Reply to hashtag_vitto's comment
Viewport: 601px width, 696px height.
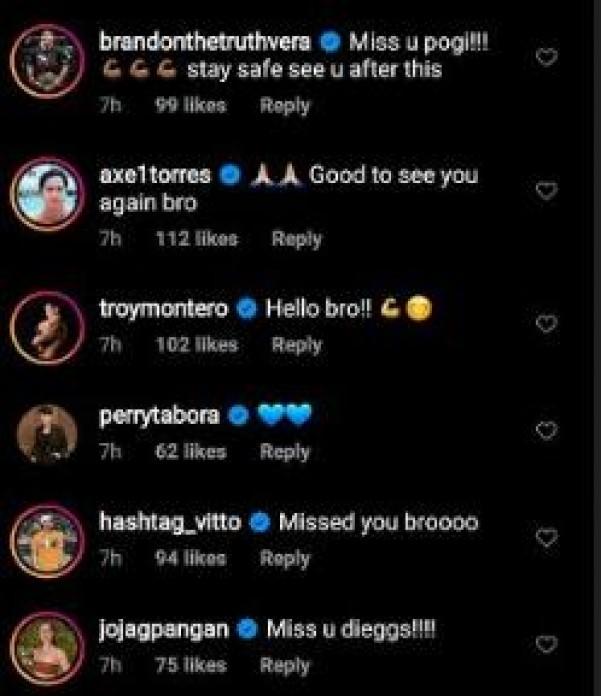click(x=285, y=559)
